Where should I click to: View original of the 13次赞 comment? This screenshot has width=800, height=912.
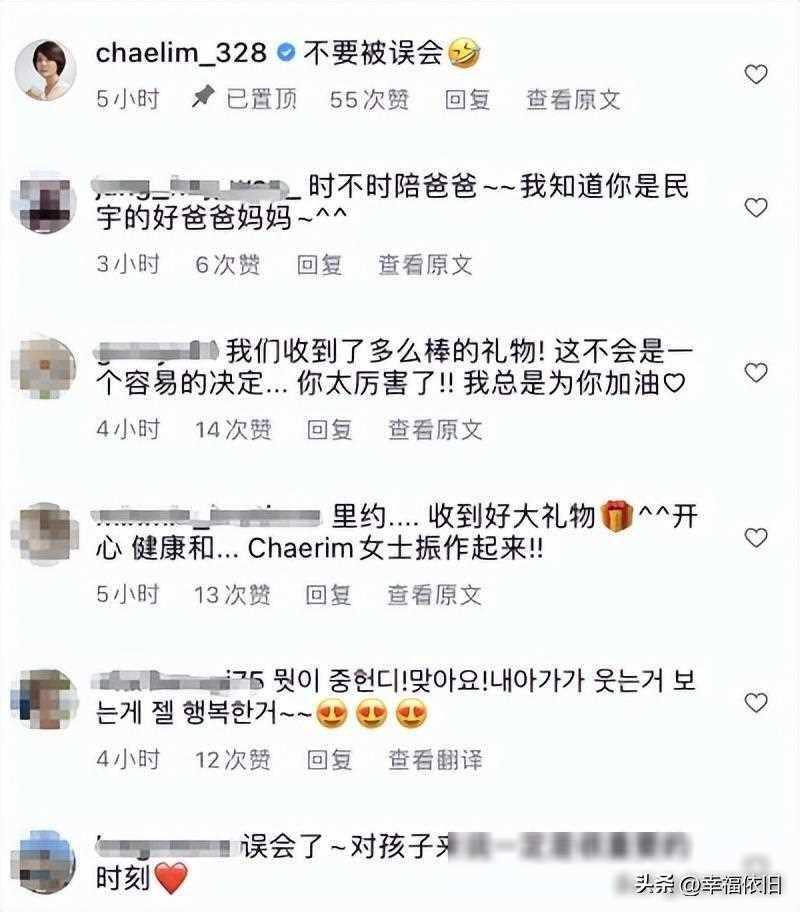tap(435, 595)
